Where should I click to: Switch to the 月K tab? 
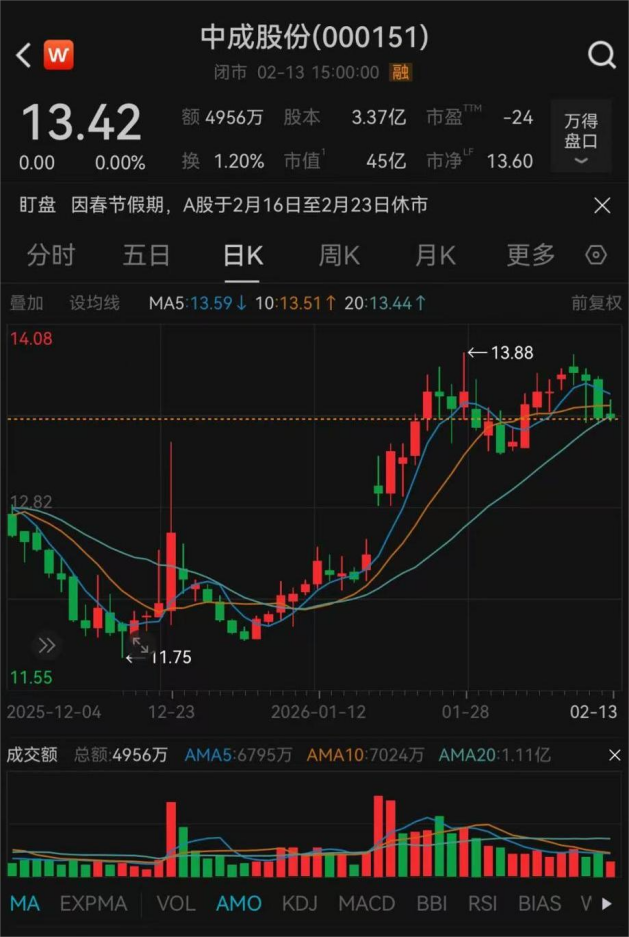point(435,256)
